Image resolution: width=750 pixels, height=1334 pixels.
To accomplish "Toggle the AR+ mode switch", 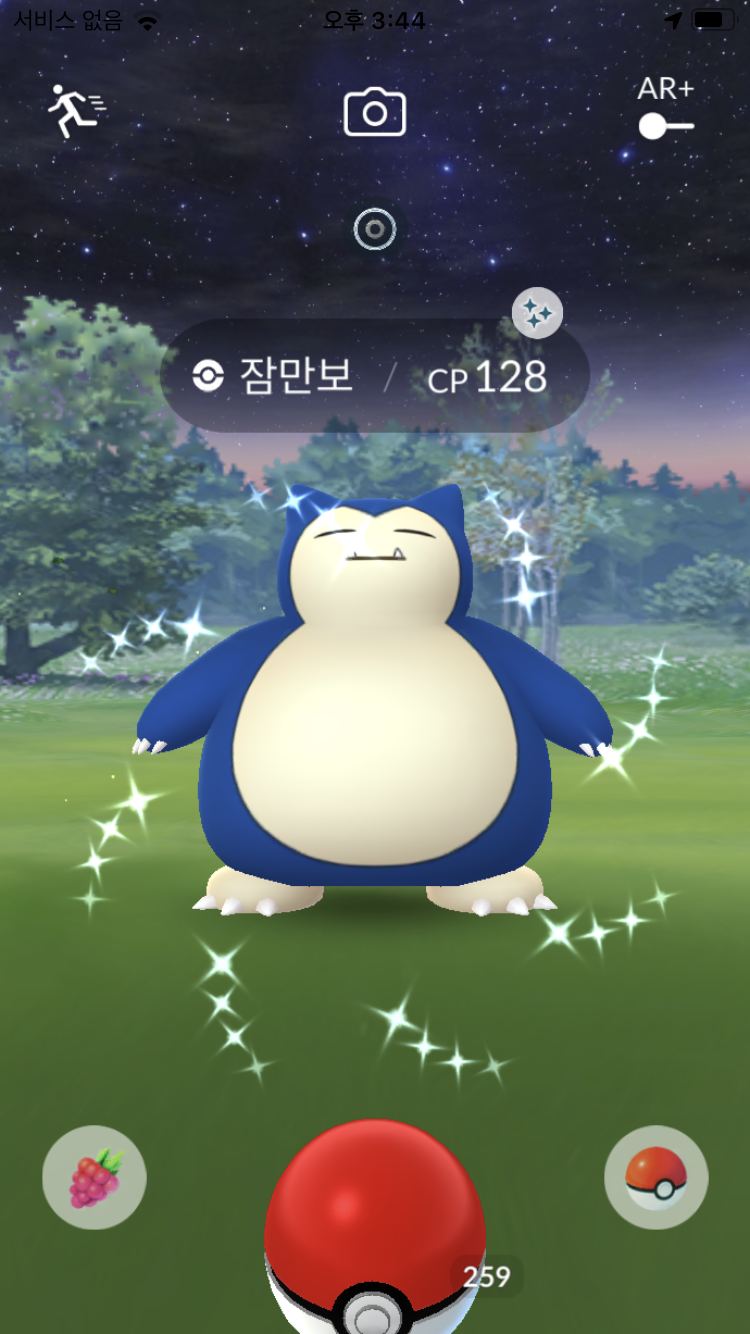I will click(x=666, y=126).
